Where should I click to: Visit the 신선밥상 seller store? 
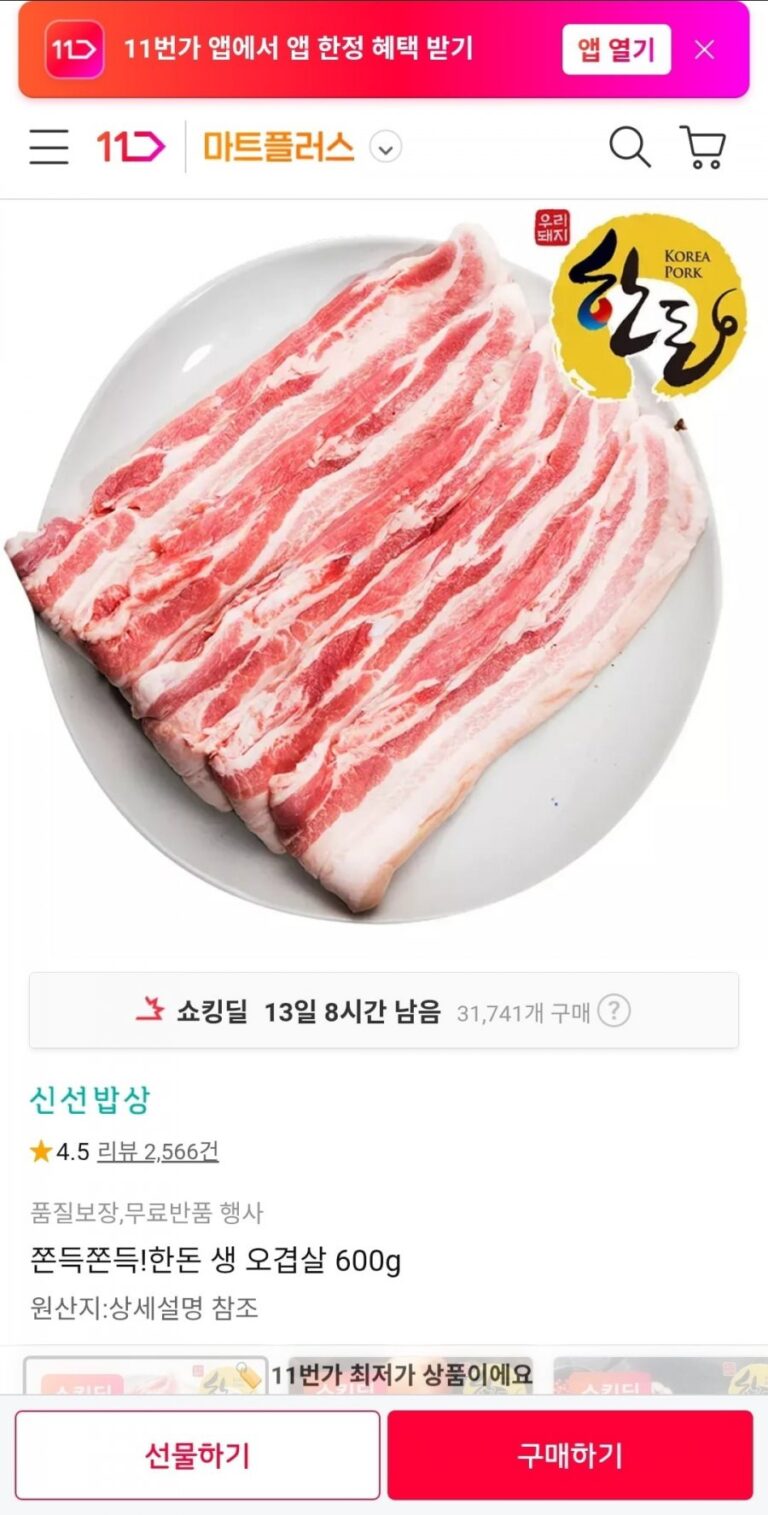(90, 1101)
